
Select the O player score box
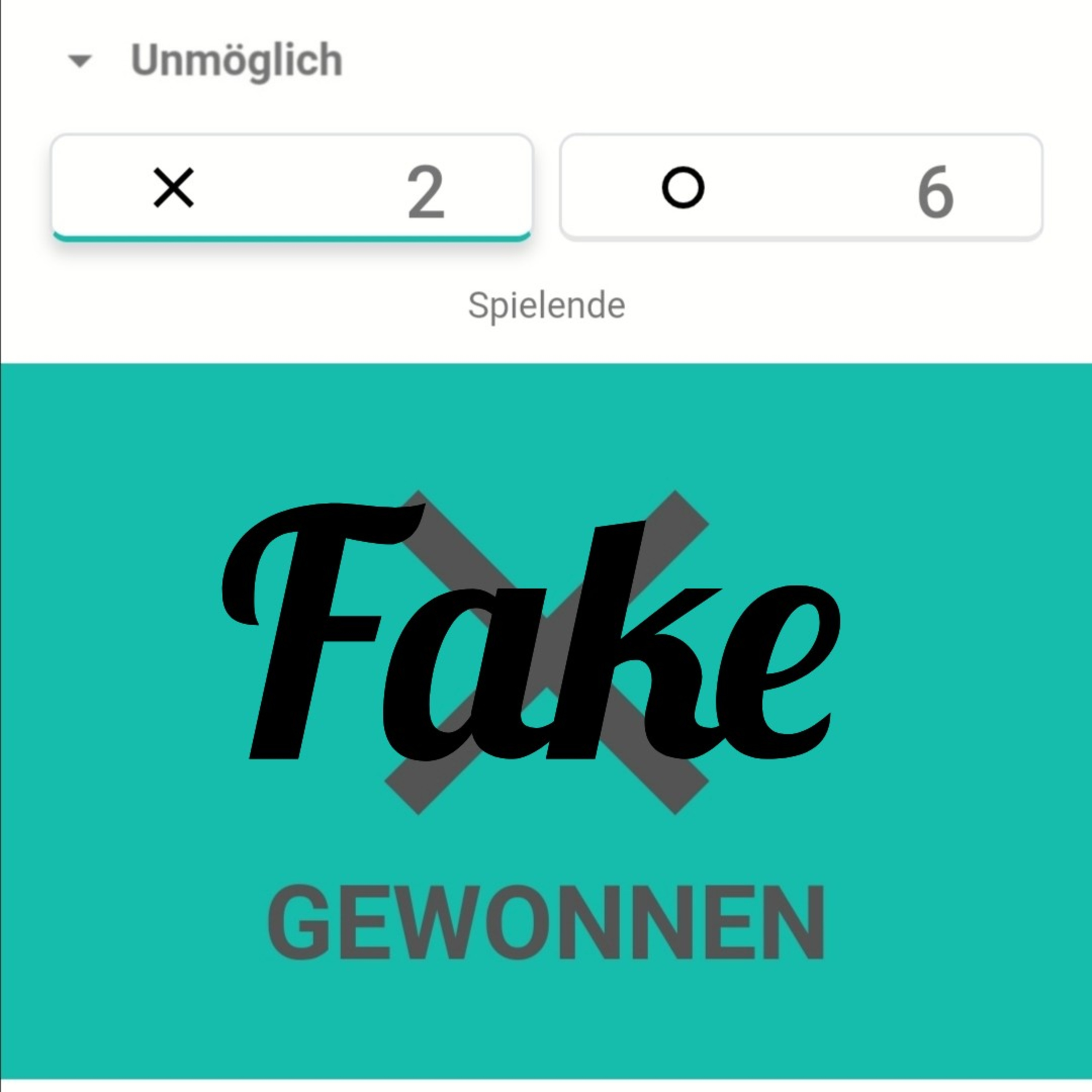point(801,188)
